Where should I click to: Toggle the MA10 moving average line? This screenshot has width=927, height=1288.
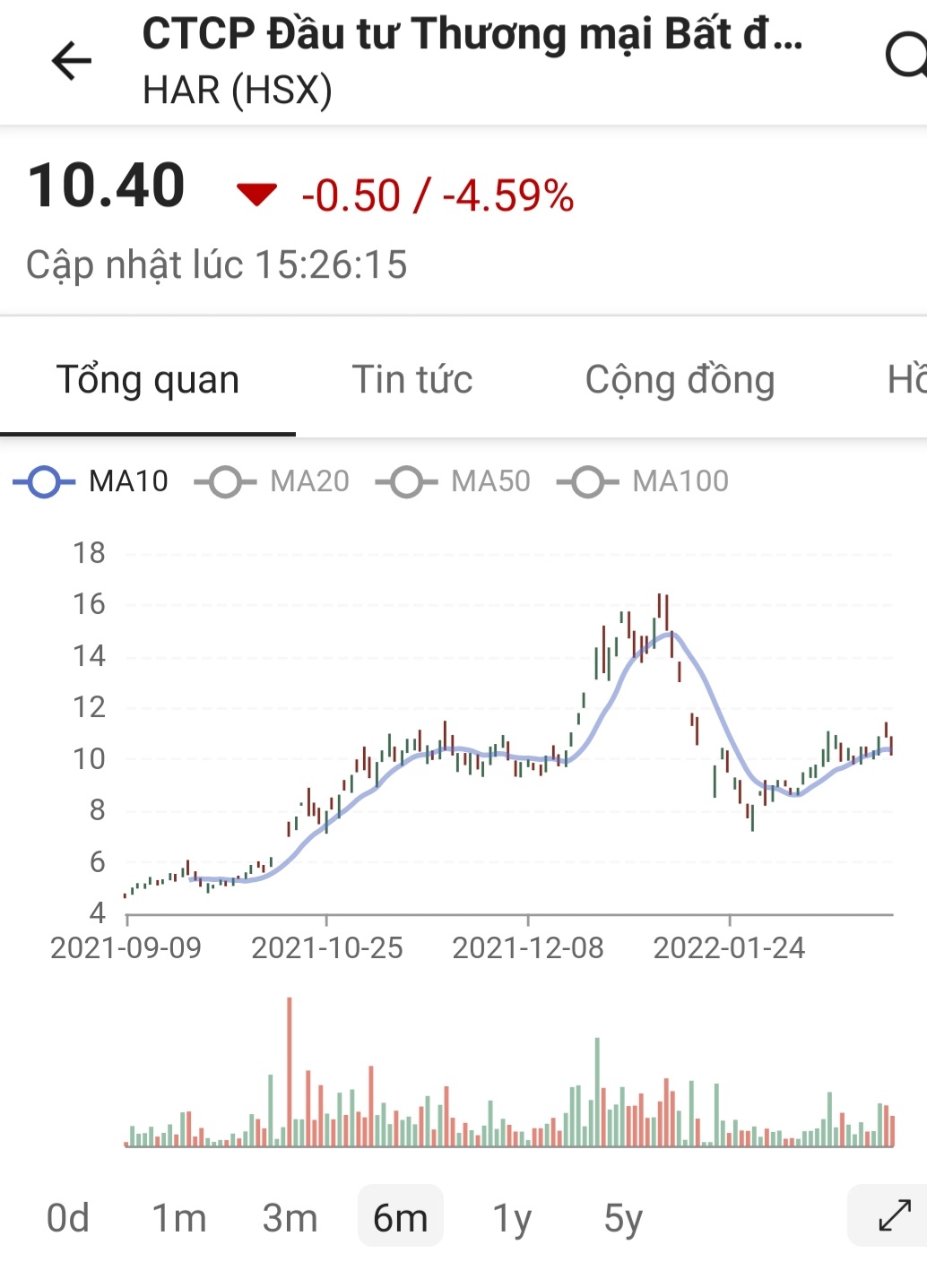(91, 481)
